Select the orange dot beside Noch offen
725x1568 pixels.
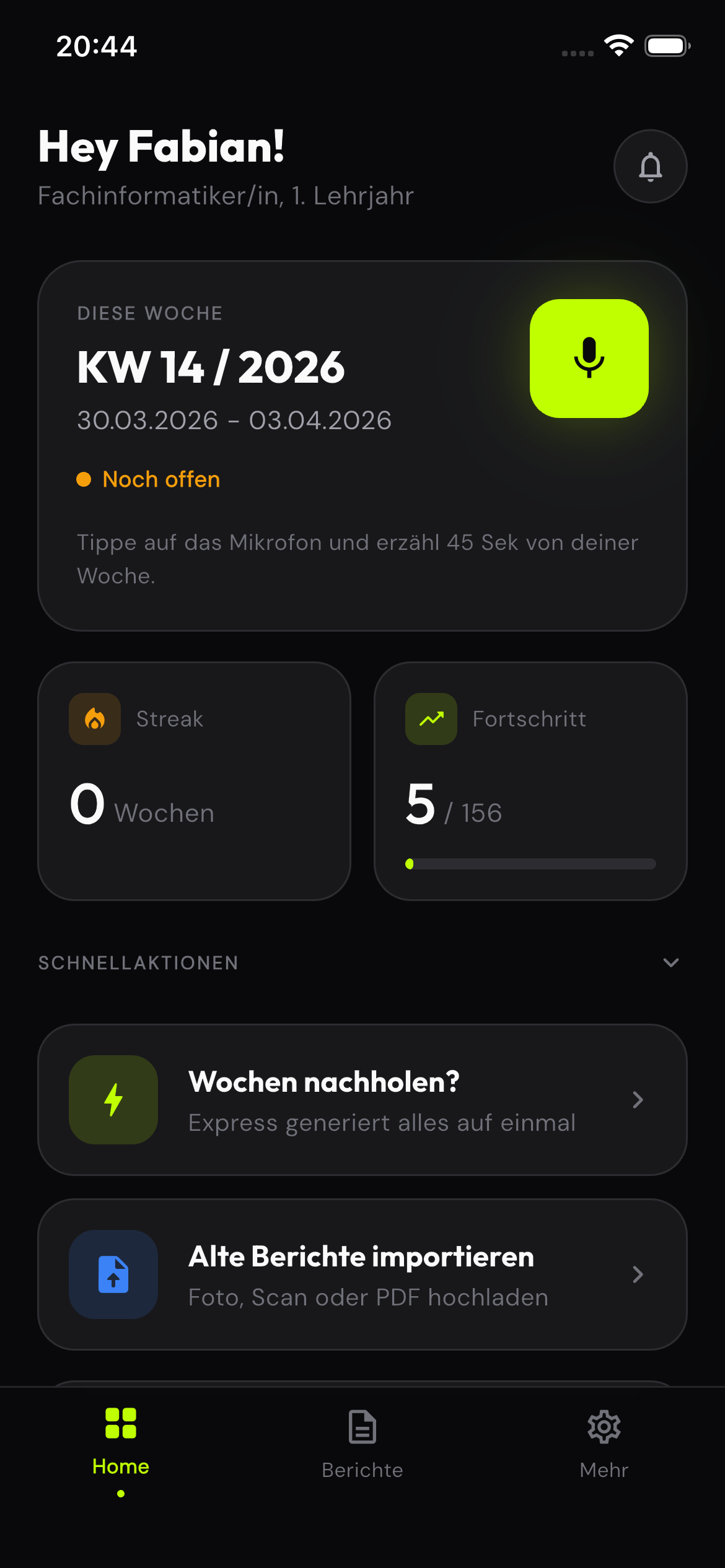coord(84,478)
